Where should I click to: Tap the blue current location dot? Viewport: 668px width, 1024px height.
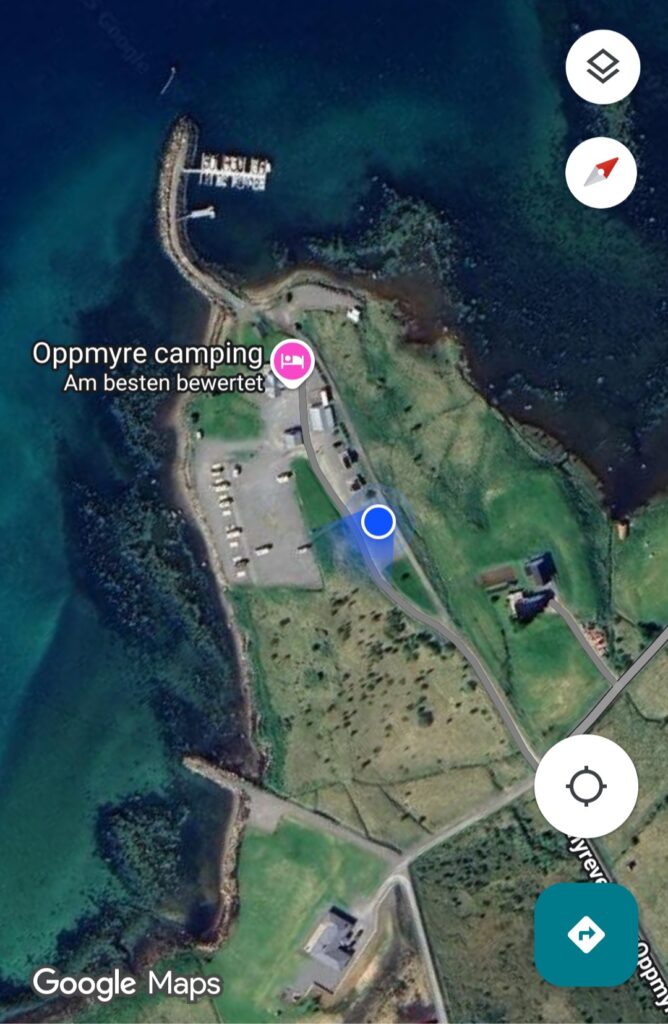click(378, 521)
